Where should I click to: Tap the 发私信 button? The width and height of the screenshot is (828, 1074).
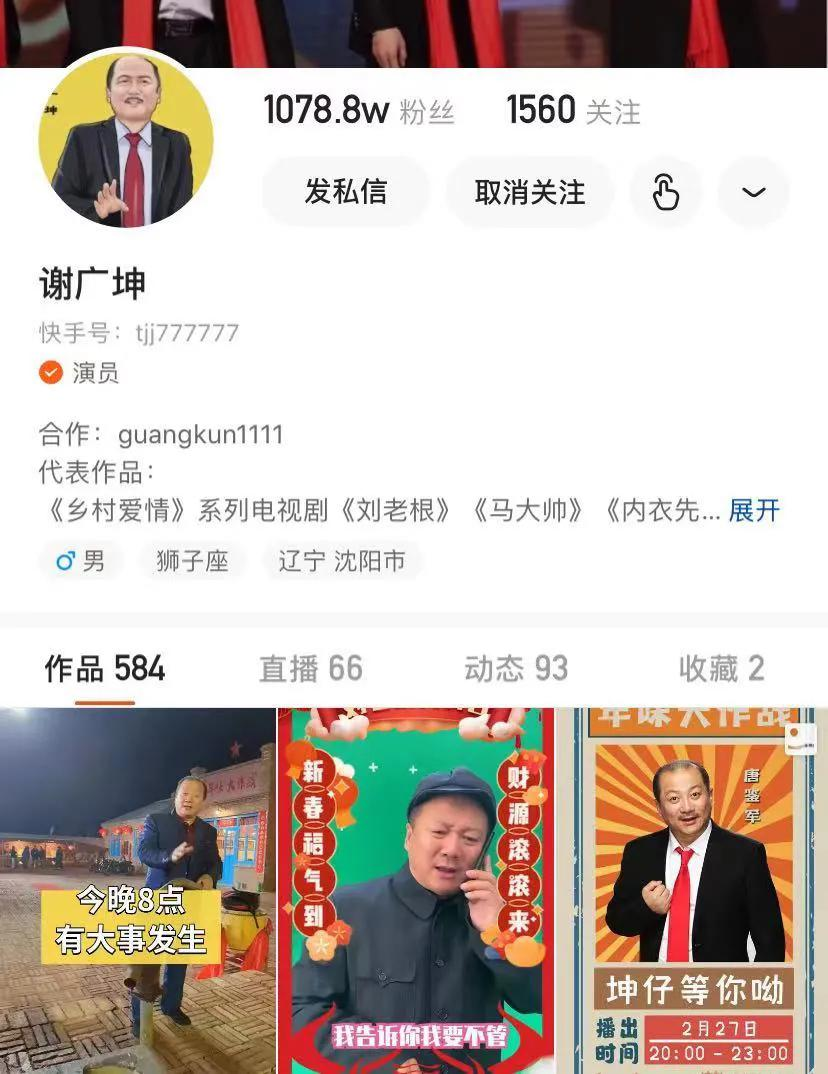coord(345,192)
